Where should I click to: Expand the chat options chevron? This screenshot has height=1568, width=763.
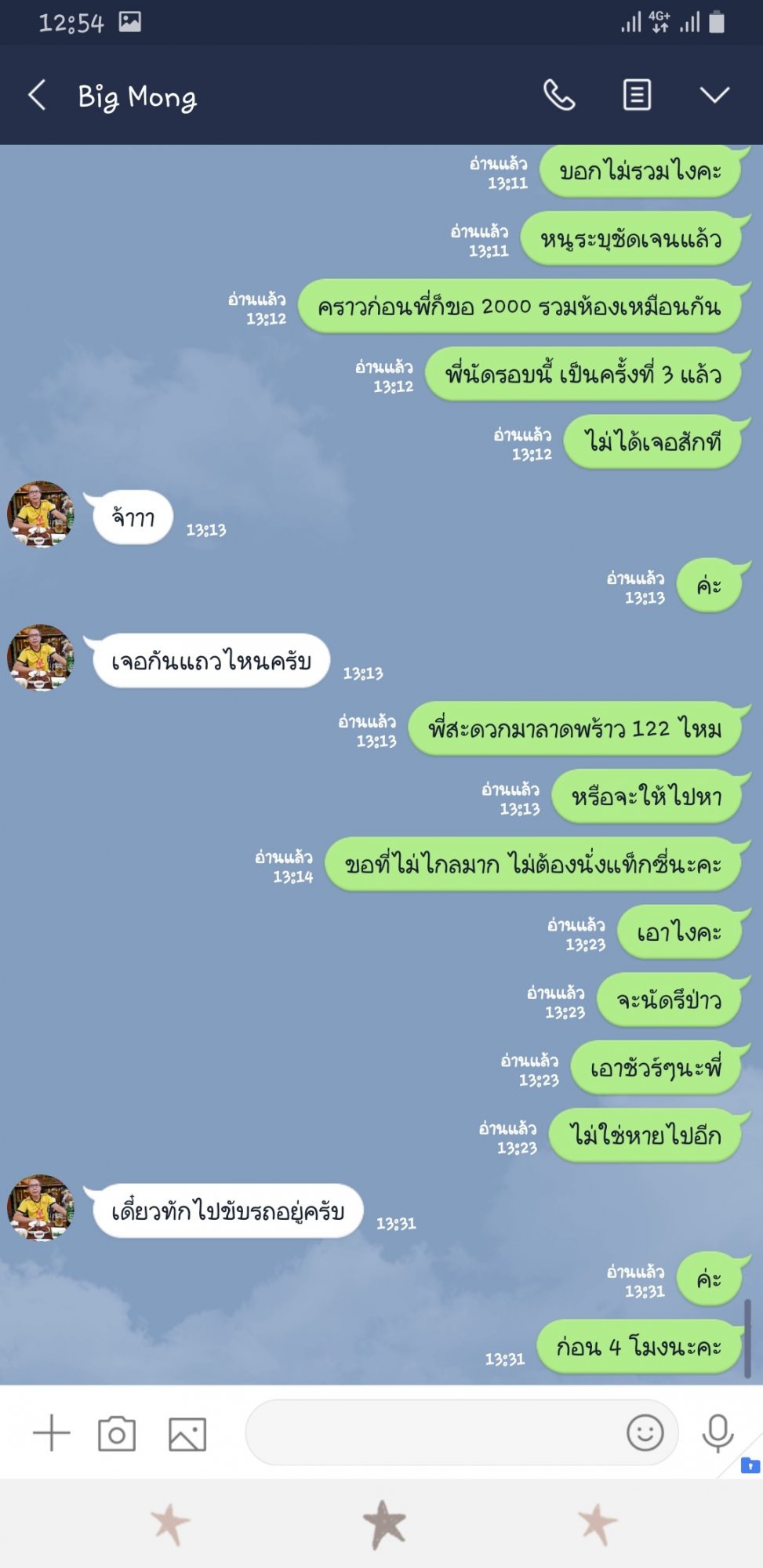coord(714,96)
